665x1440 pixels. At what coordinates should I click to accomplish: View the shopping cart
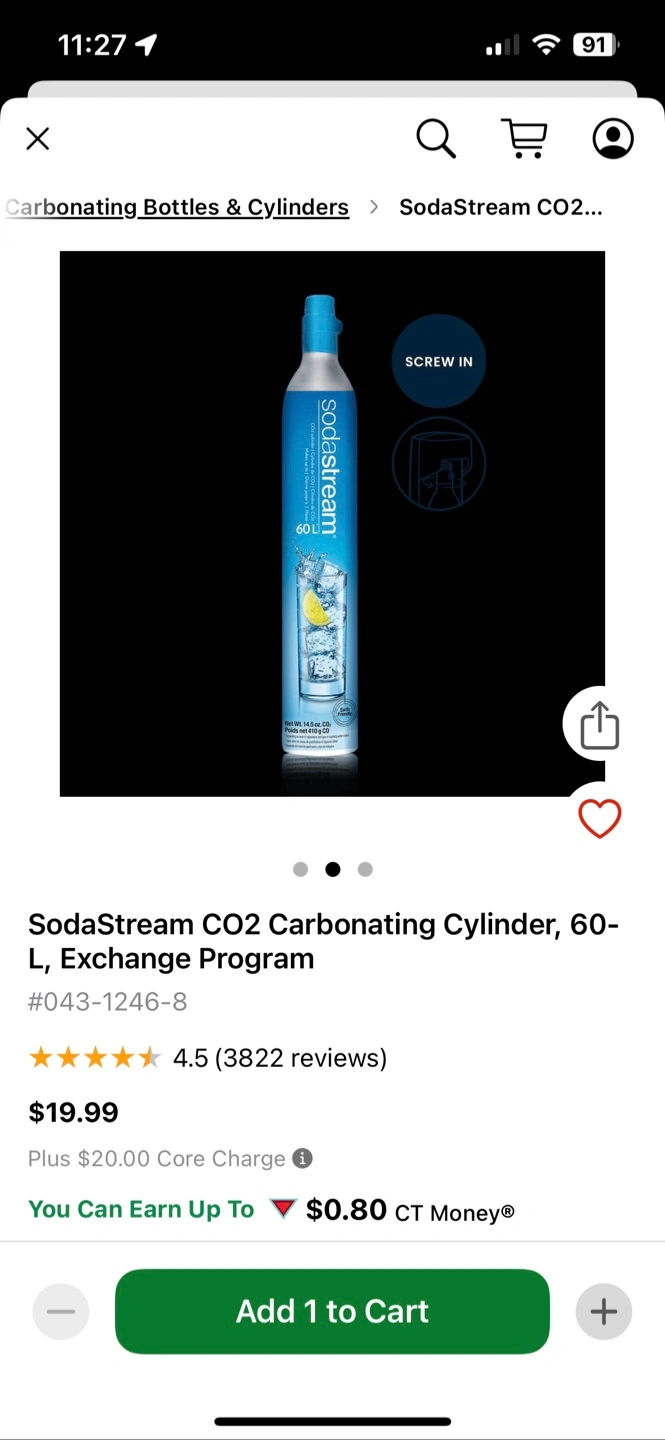tap(524, 139)
